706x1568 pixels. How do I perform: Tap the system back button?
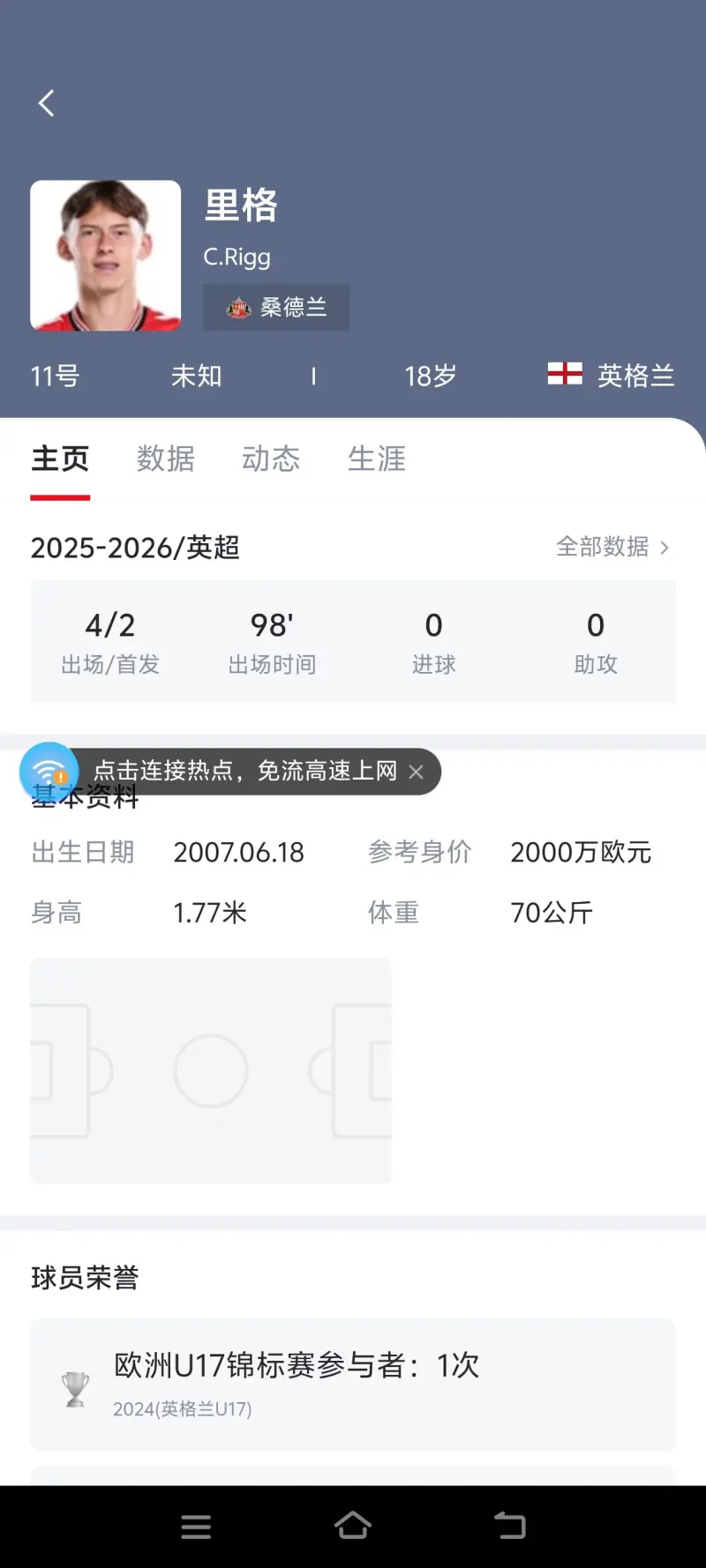click(509, 1526)
